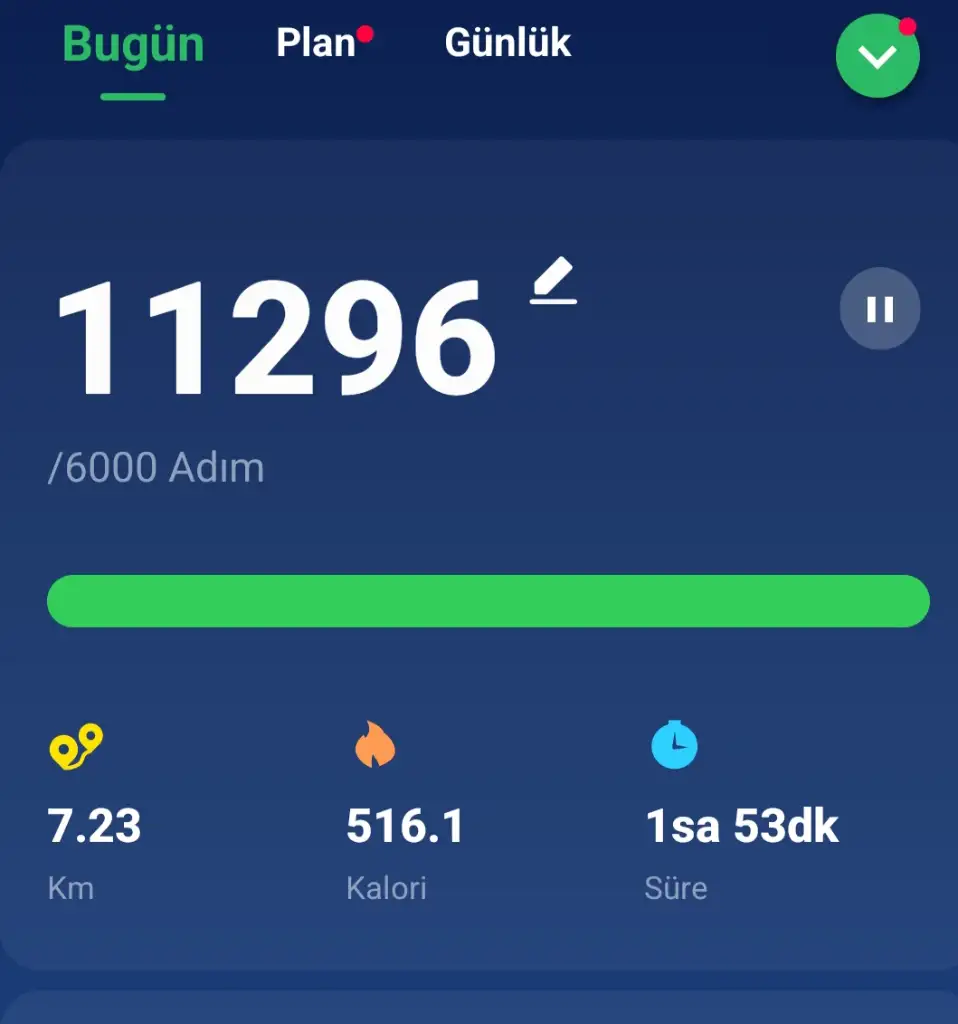The width and height of the screenshot is (958, 1024).
Task: Open the Plan tab
Action: click(316, 44)
